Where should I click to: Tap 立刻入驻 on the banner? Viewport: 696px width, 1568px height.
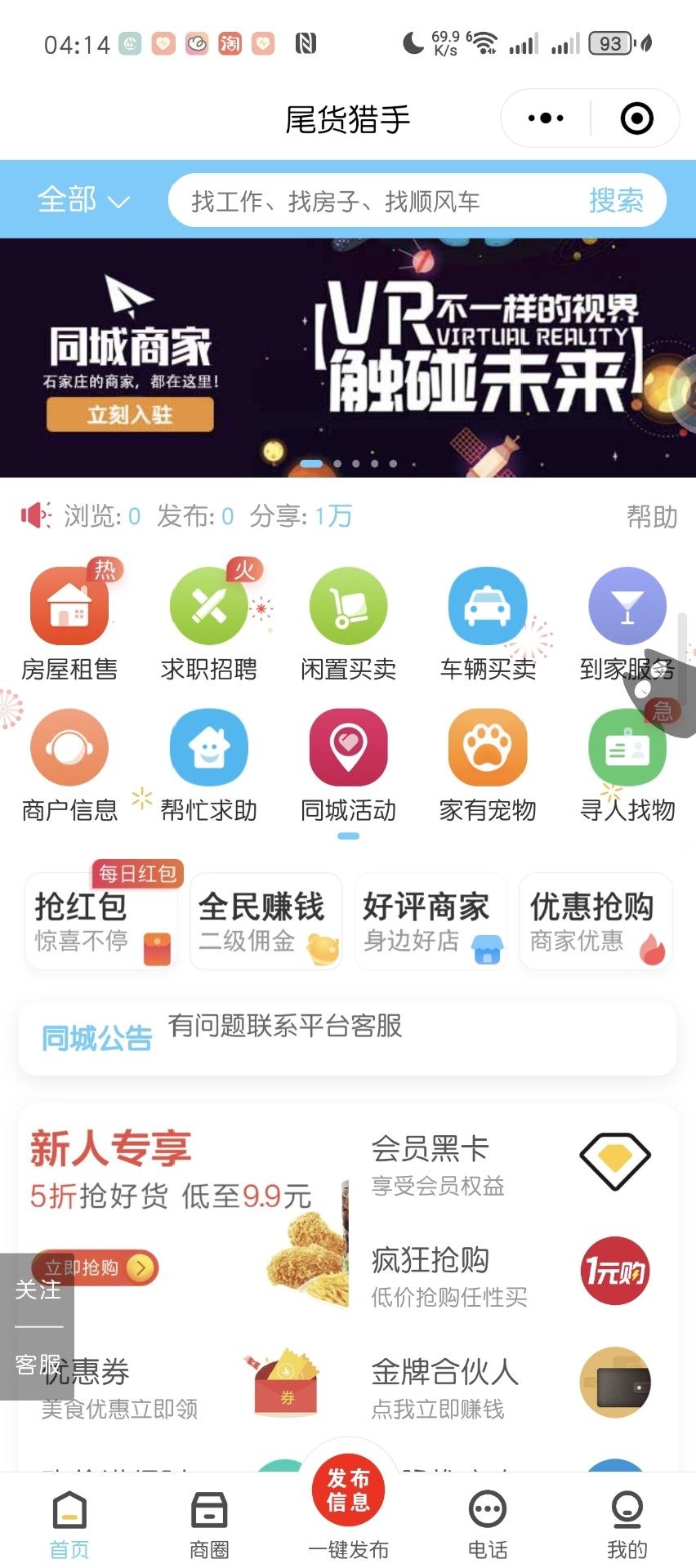(130, 415)
